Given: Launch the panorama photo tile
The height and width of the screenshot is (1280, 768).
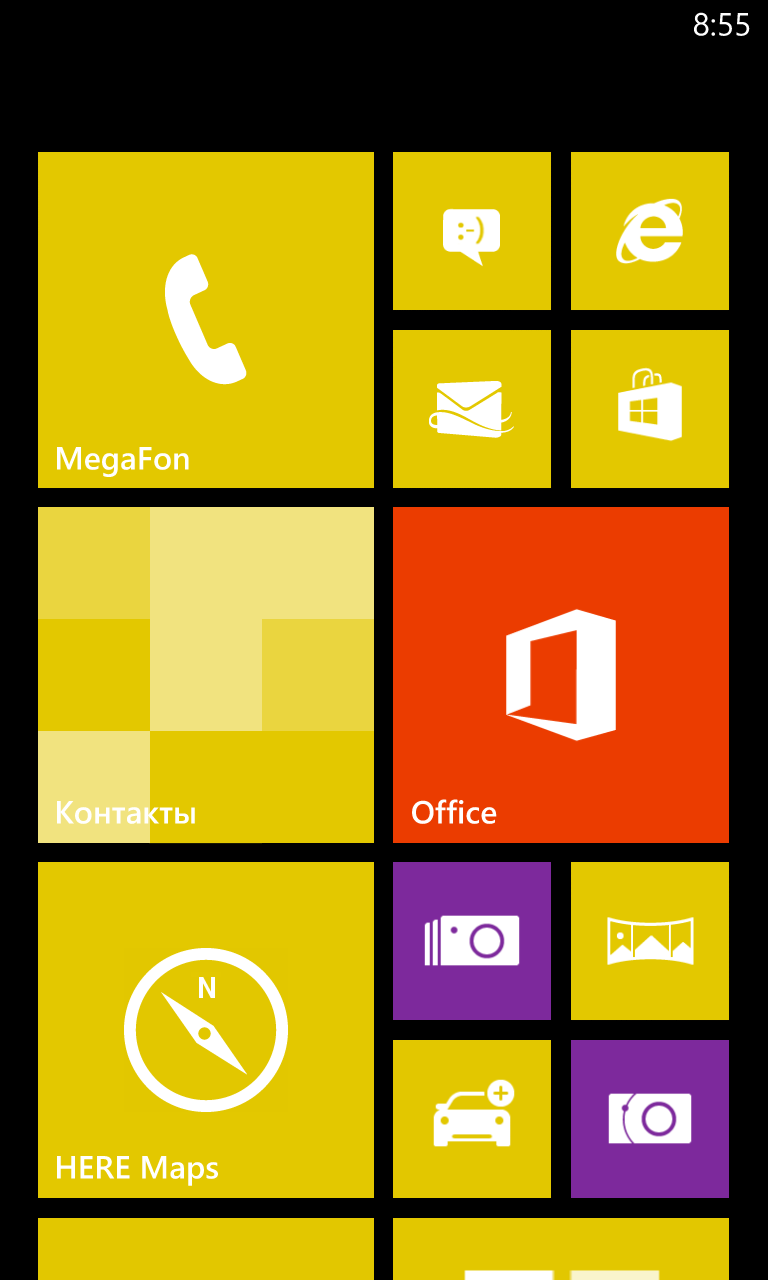Looking at the screenshot, I should tap(649, 940).
